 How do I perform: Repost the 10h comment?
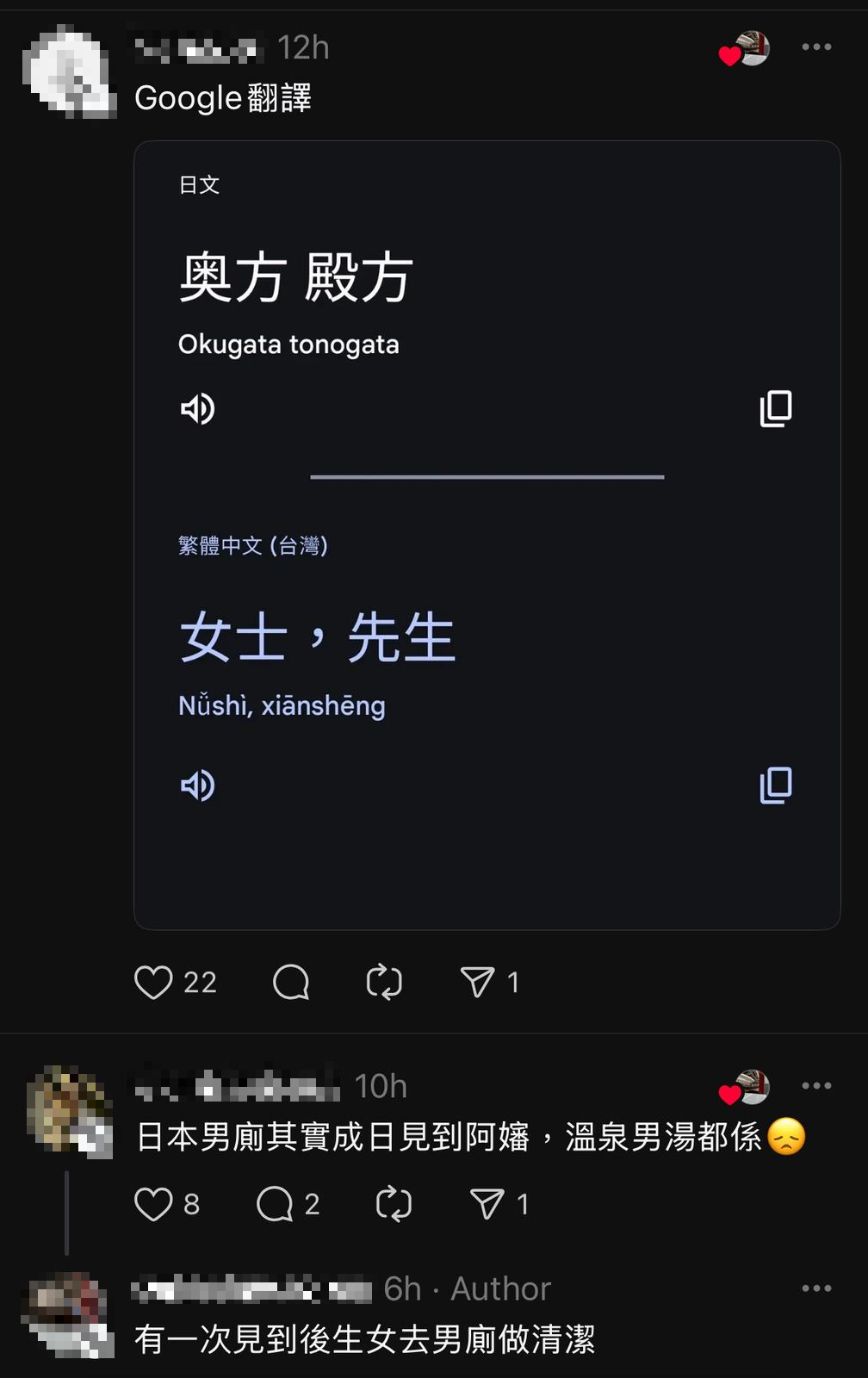[x=394, y=1206]
